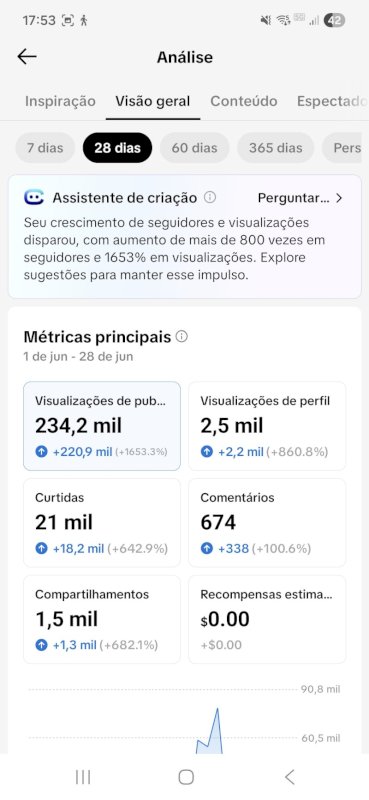Select the Comentários metric card
This screenshot has width=369, height=800.
[x=267, y=522]
